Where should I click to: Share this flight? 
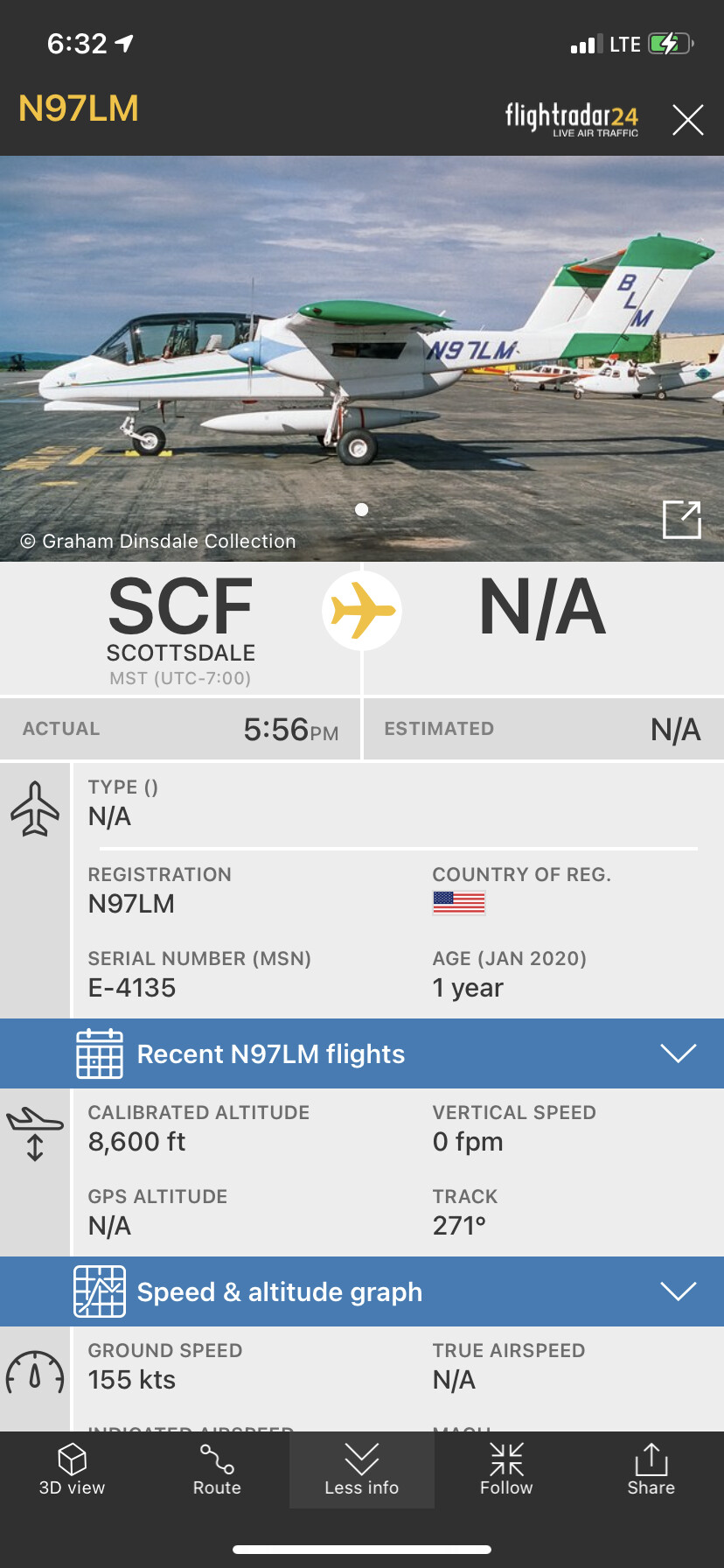coord(651,1470)
